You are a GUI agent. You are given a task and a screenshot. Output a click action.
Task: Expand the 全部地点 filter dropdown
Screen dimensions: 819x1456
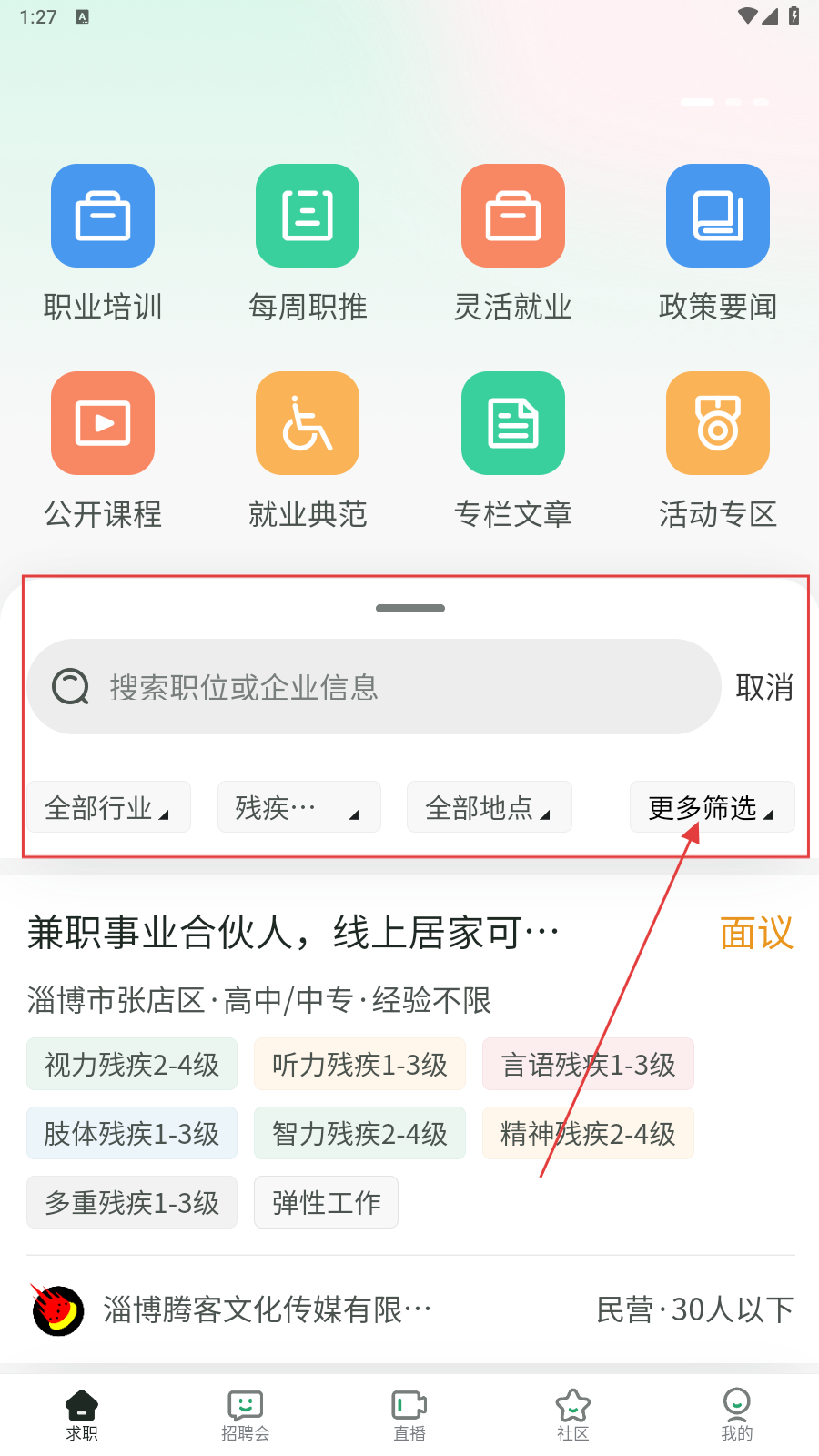point(489,807)
